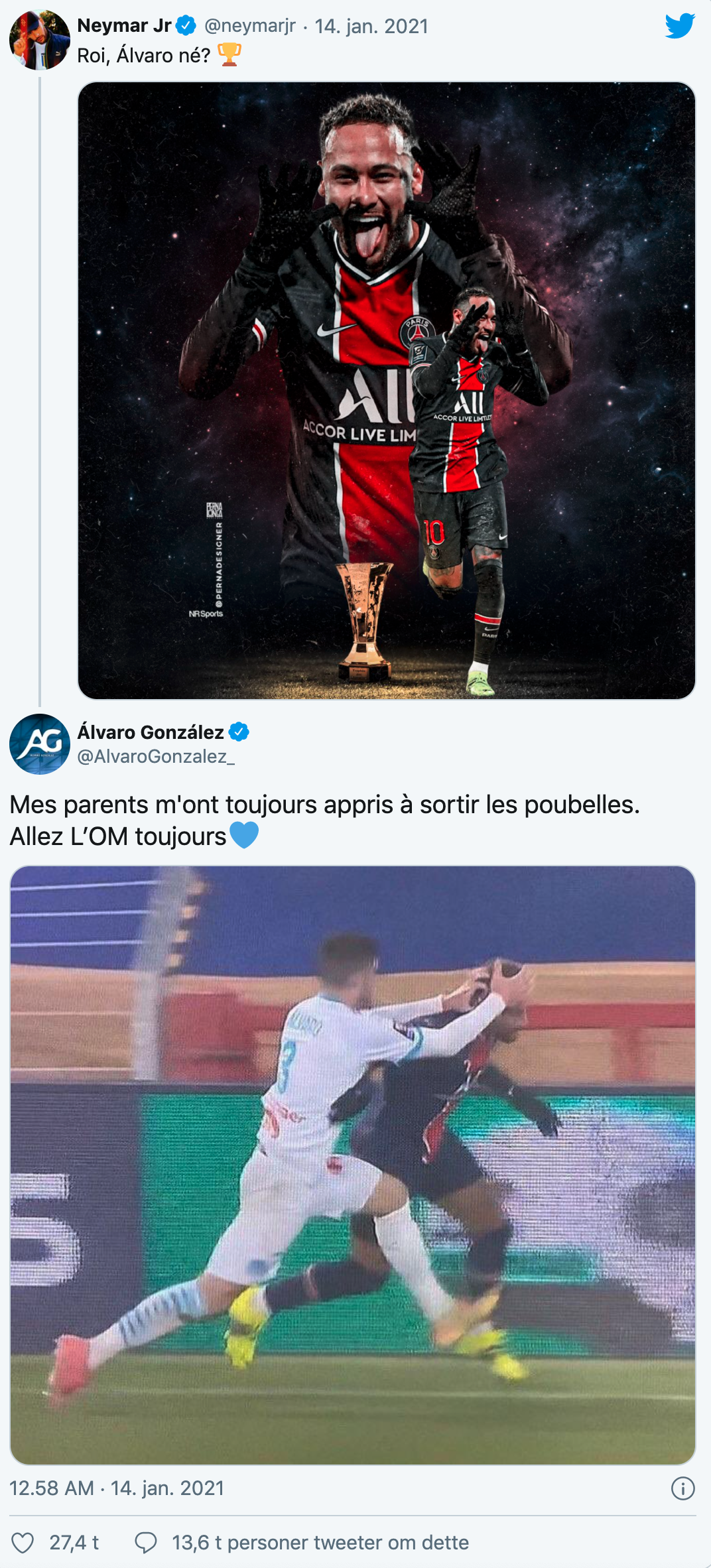Open the tweet info icon
This screenshot has width=711, height=1568.
tap(682, 1488)
